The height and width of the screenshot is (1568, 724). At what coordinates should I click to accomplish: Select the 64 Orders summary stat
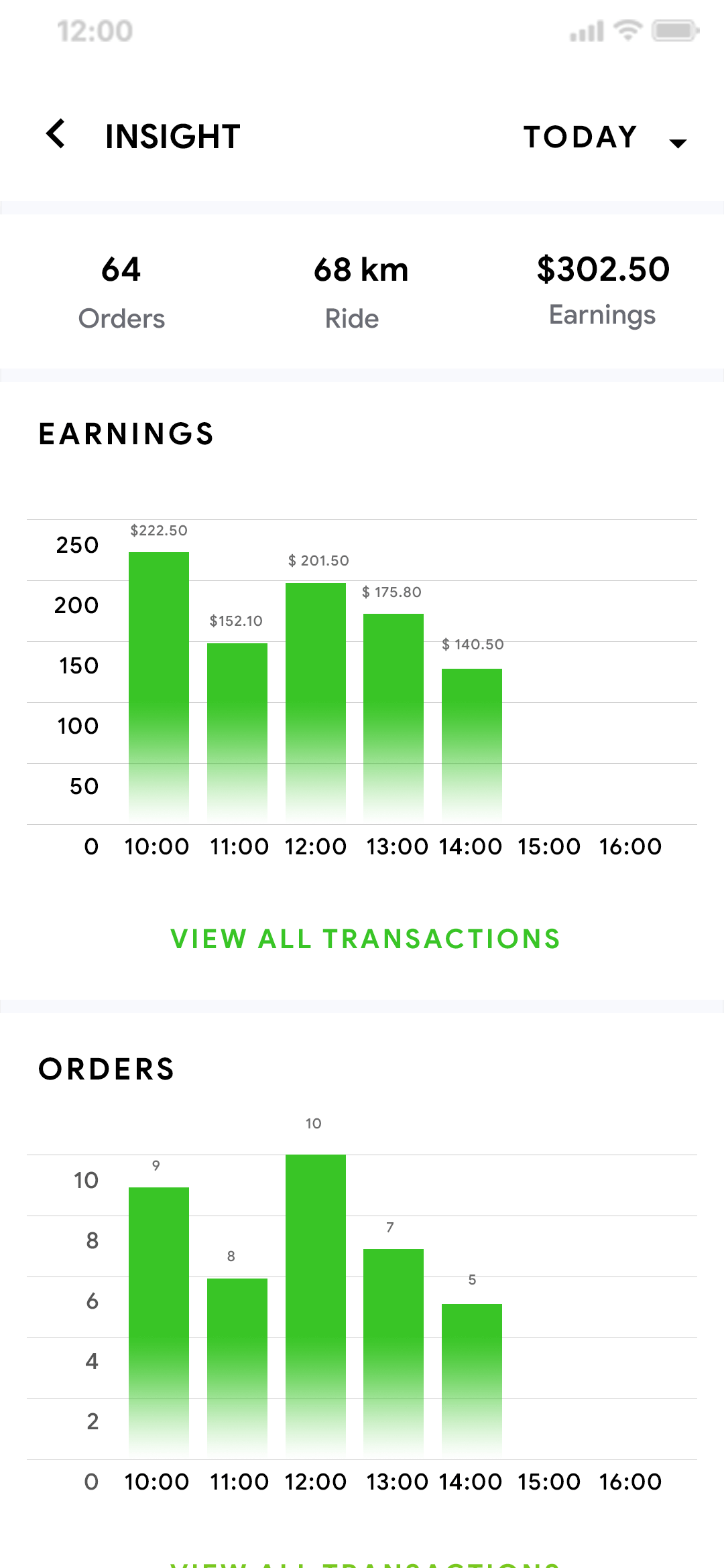pyautogui.click(x=121, y=288)
